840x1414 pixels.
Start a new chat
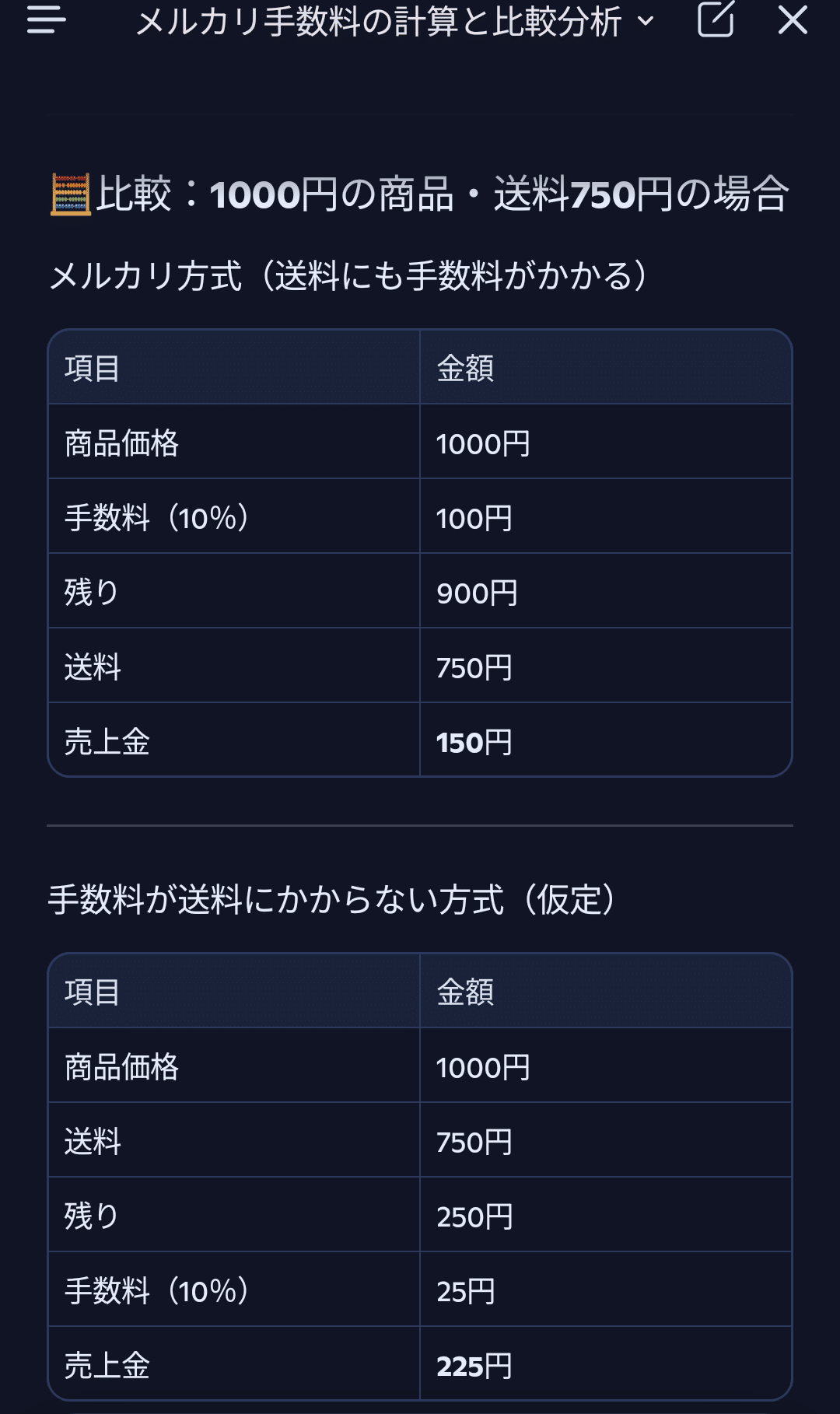[x=716, y=19]
